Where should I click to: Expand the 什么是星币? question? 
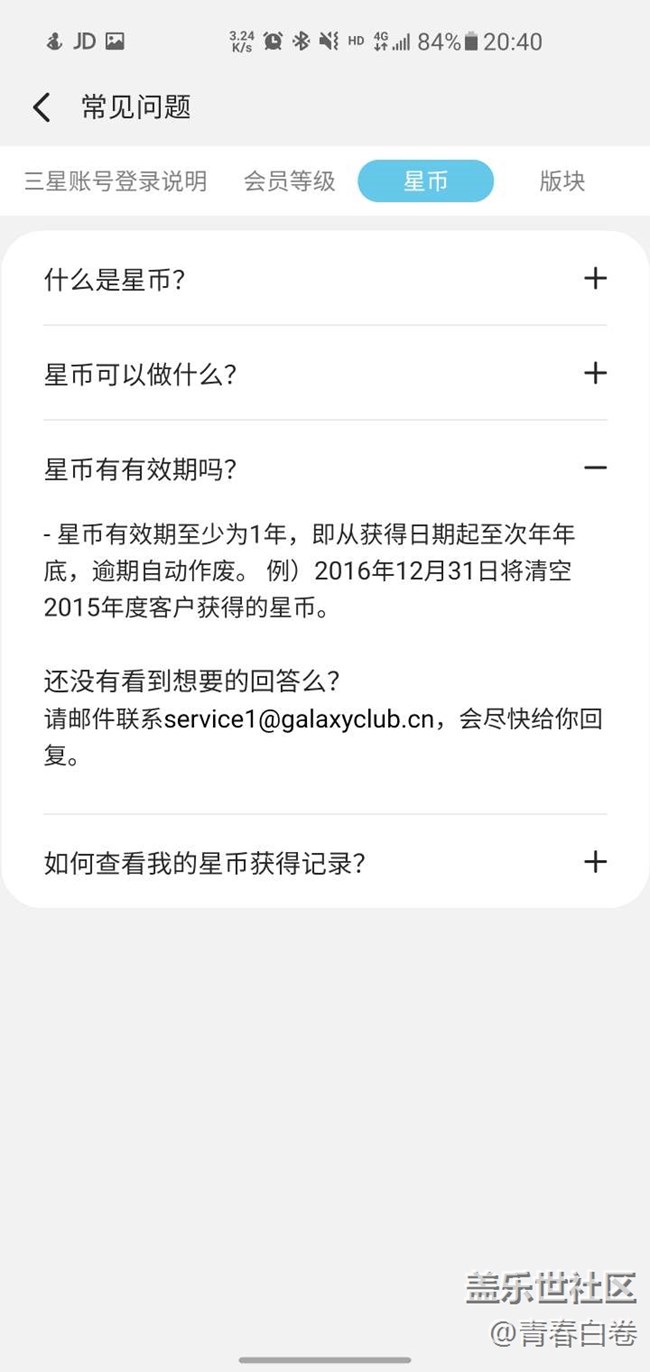click(595, 278)
